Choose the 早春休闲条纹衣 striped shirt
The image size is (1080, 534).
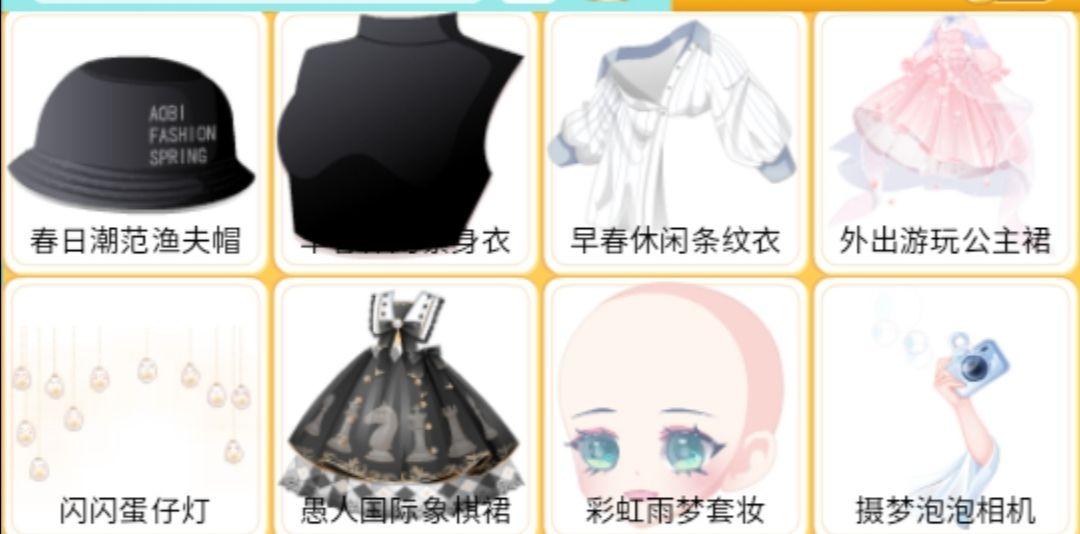click(x=675, y=140)
